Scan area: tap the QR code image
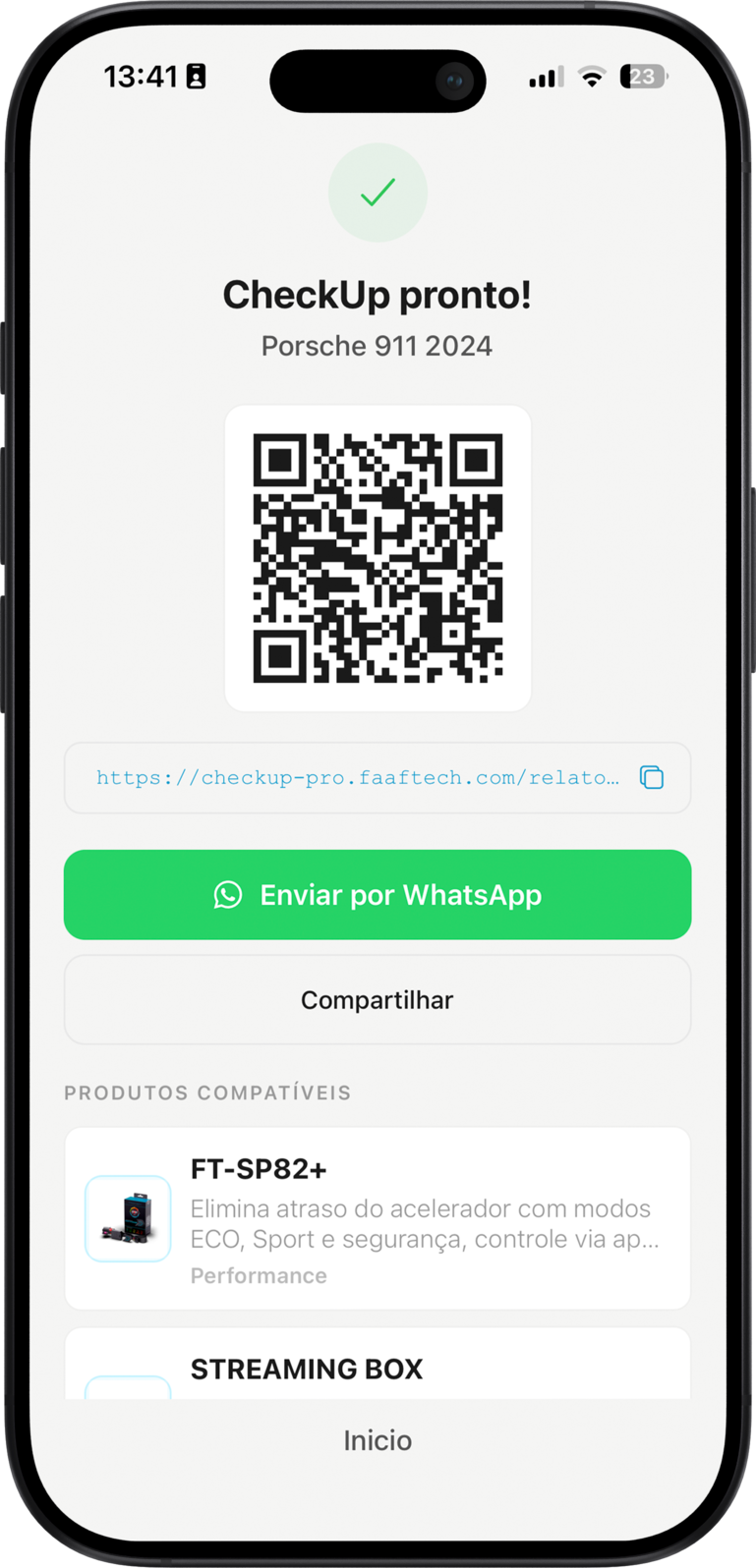This screenshot has height=1568, width=756. tap(378, 557)
